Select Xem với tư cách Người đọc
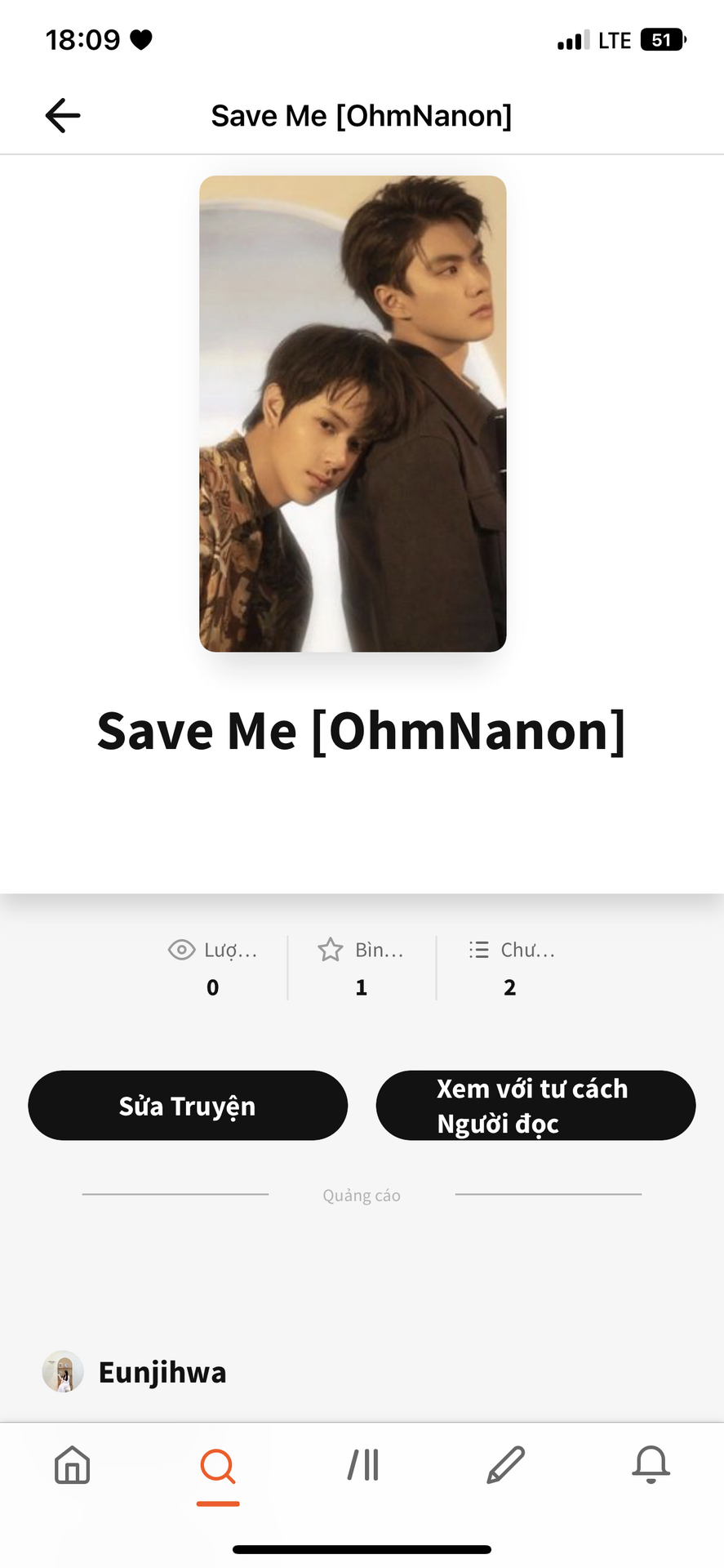Screen dimensions: 724x1568 point(535,1106)
